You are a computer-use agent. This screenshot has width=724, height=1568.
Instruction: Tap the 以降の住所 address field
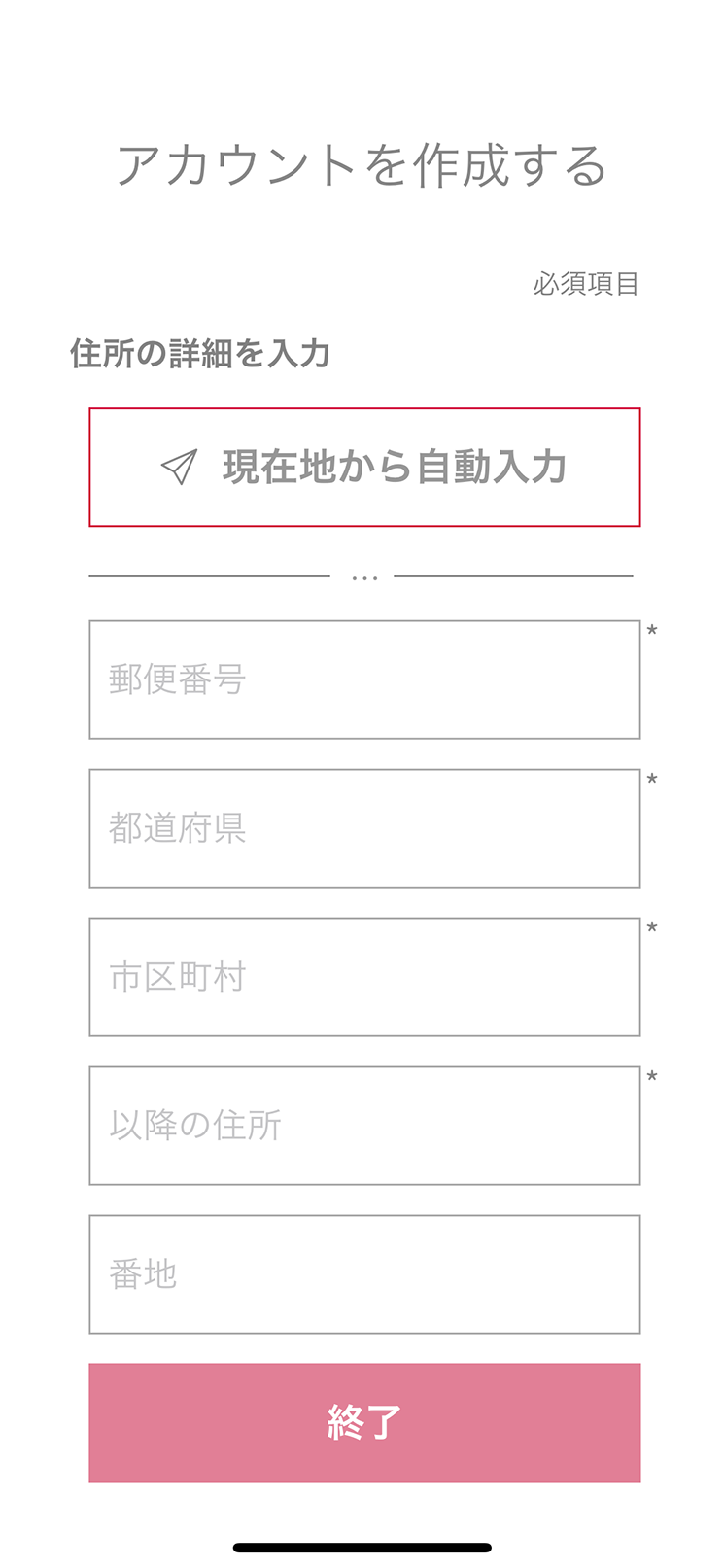pyautogui.click(x=364, y=1126)
